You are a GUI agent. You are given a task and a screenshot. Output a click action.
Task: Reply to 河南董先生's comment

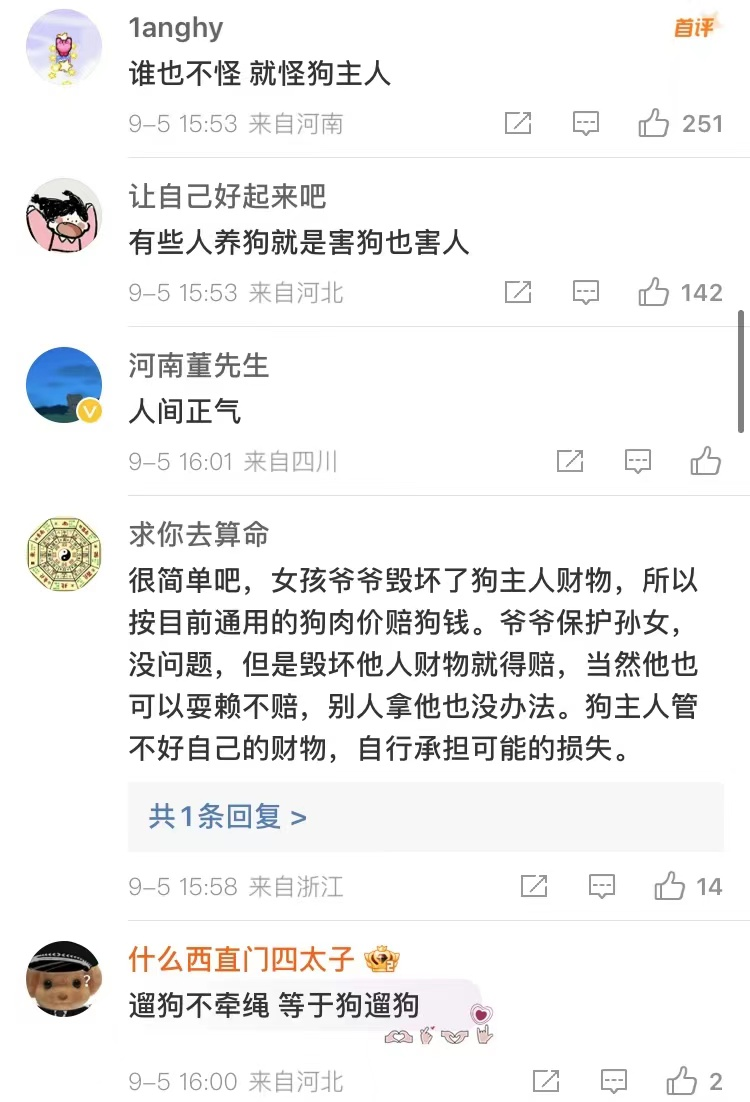637,461
